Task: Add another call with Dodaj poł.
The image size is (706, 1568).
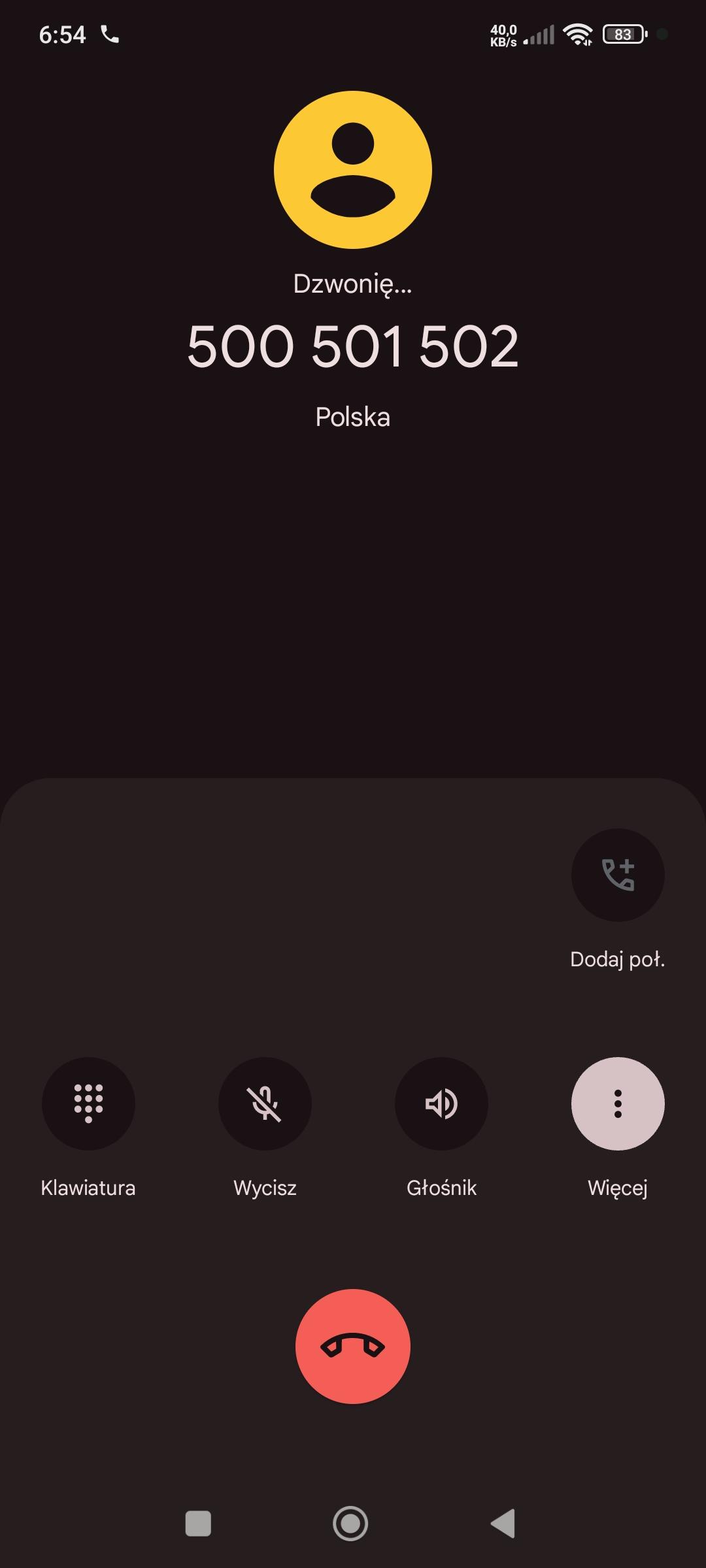Action: [x=618, y=875]
